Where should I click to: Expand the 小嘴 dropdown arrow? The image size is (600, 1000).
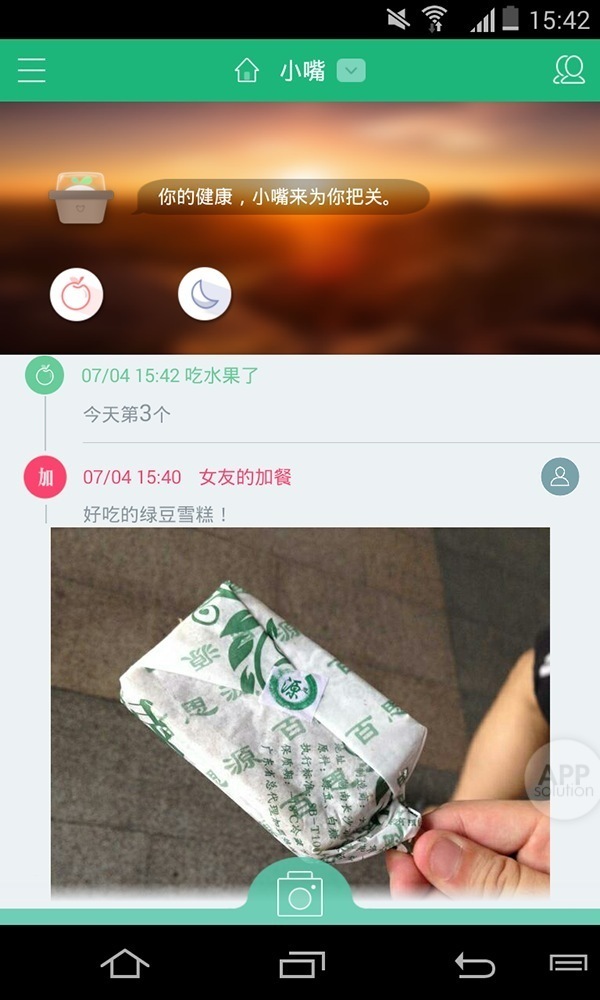(351, 71)
